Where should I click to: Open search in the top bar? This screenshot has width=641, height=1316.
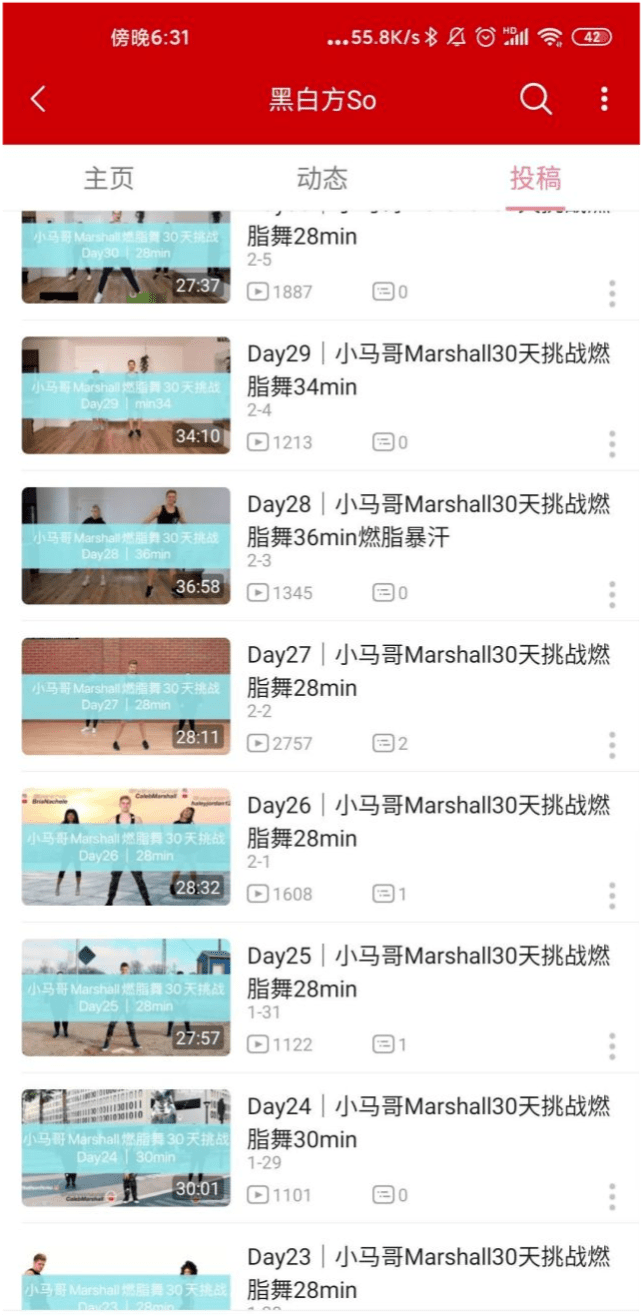[536, 99]
